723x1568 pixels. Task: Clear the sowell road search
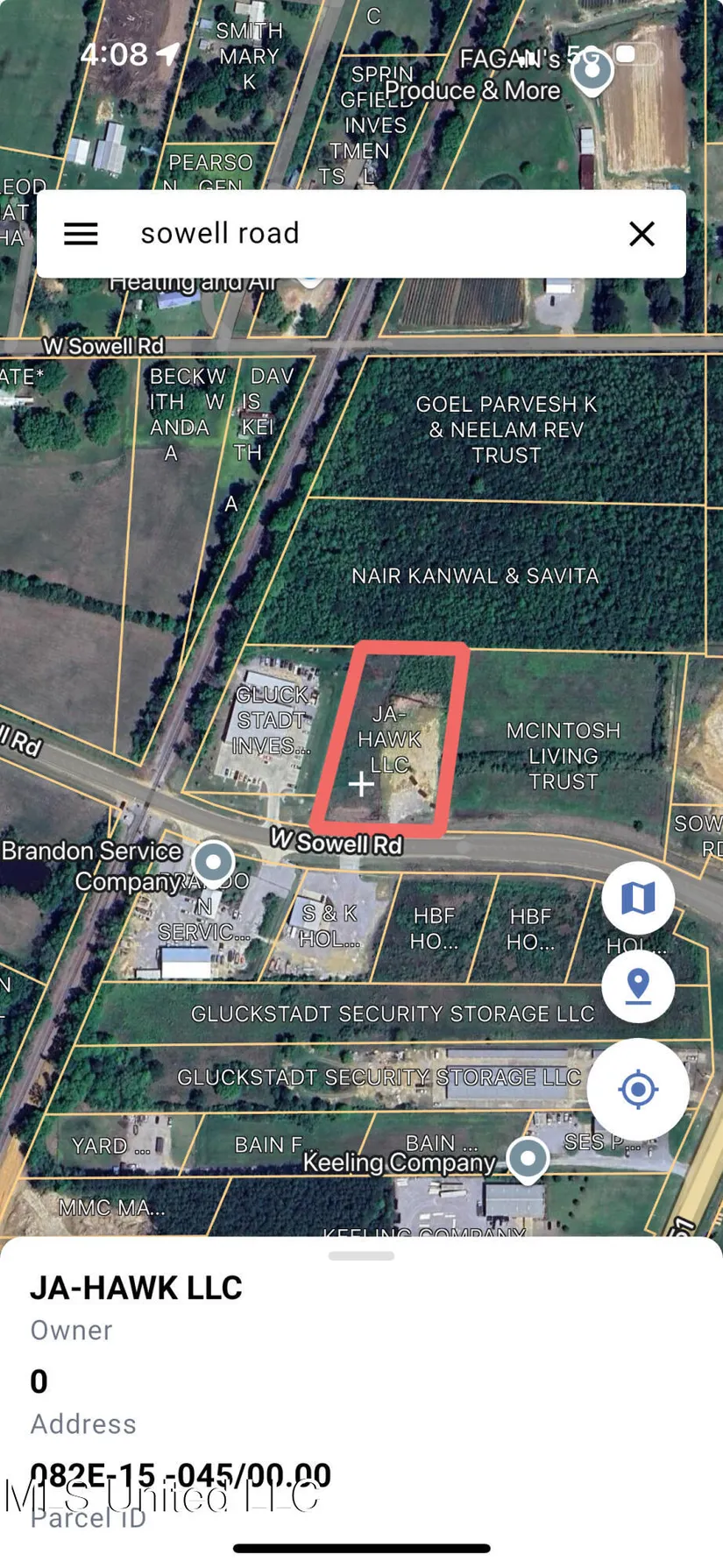click(x=641, y=234)
